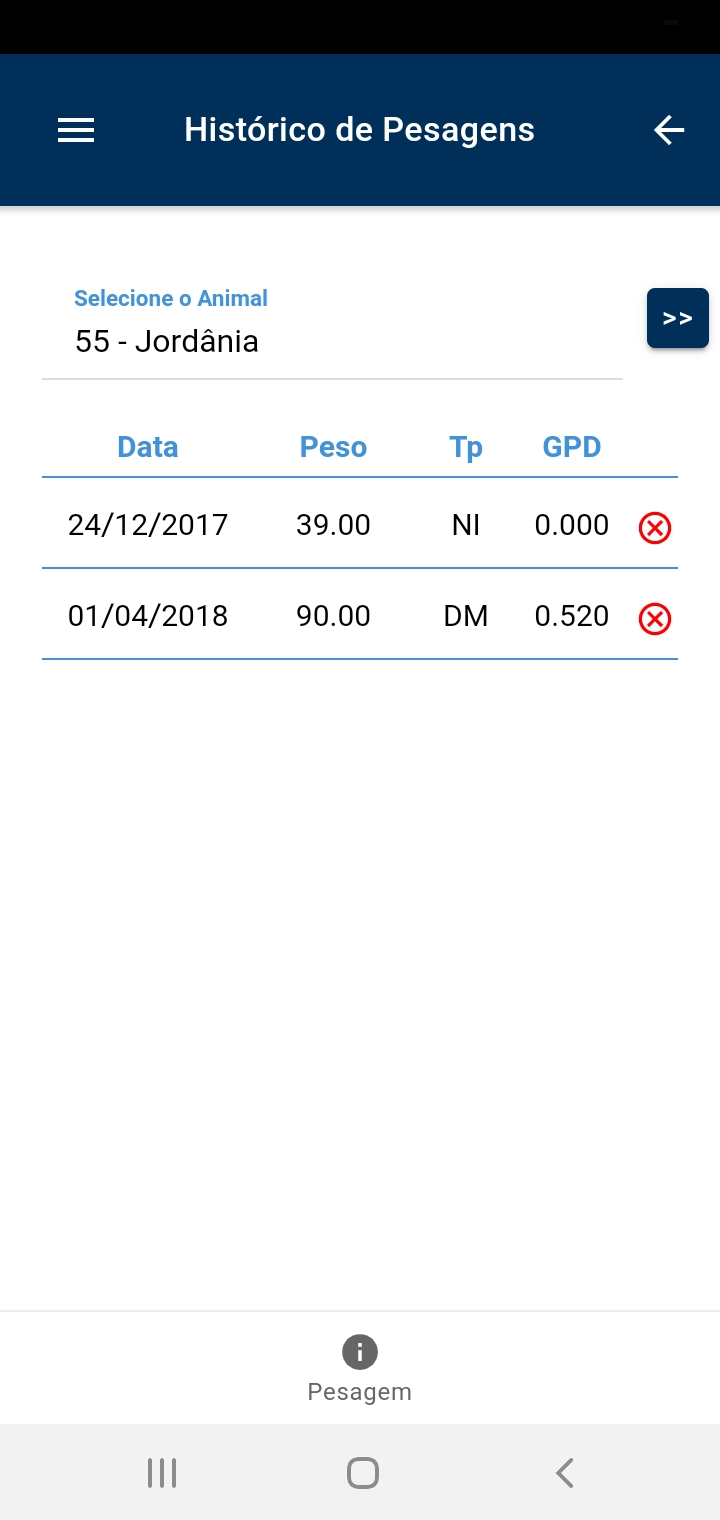
Task: Open the Selecione o Animal dropdown
Action: [332, 328]
